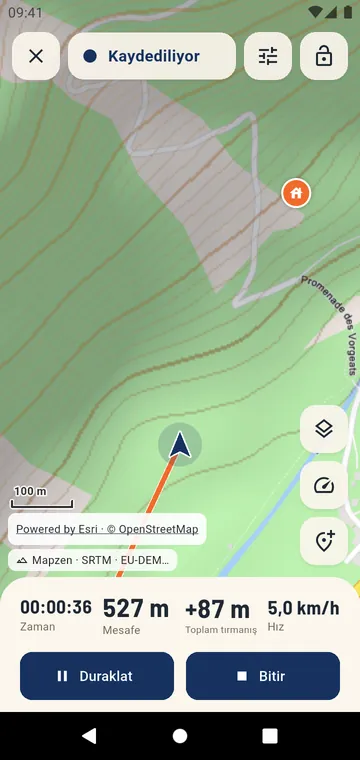360x760 pixels.
Task: Tap the system home button
Action: [180, 736]
